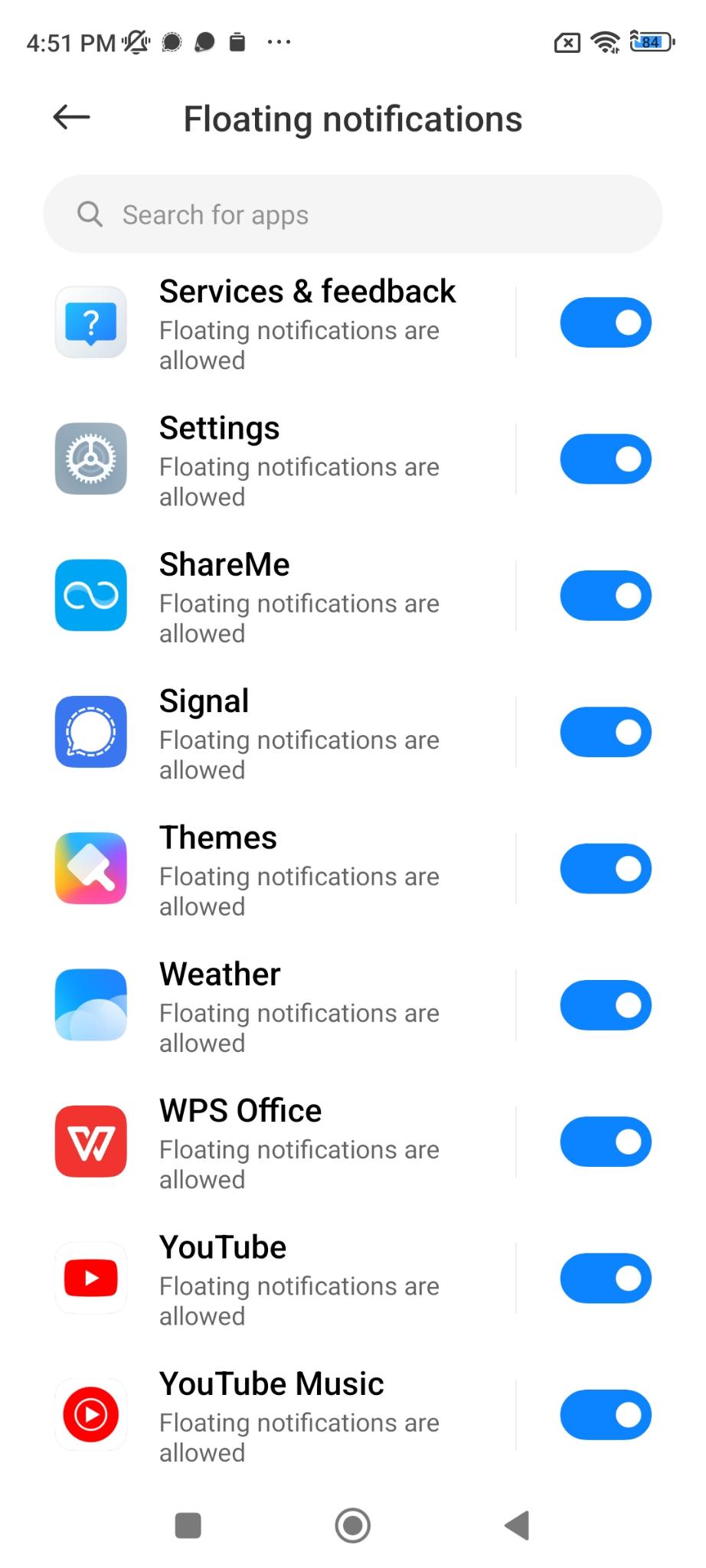706x1568 pixels.
Task: Toggle off floating notifications for Settings
Action: (605, 459)
